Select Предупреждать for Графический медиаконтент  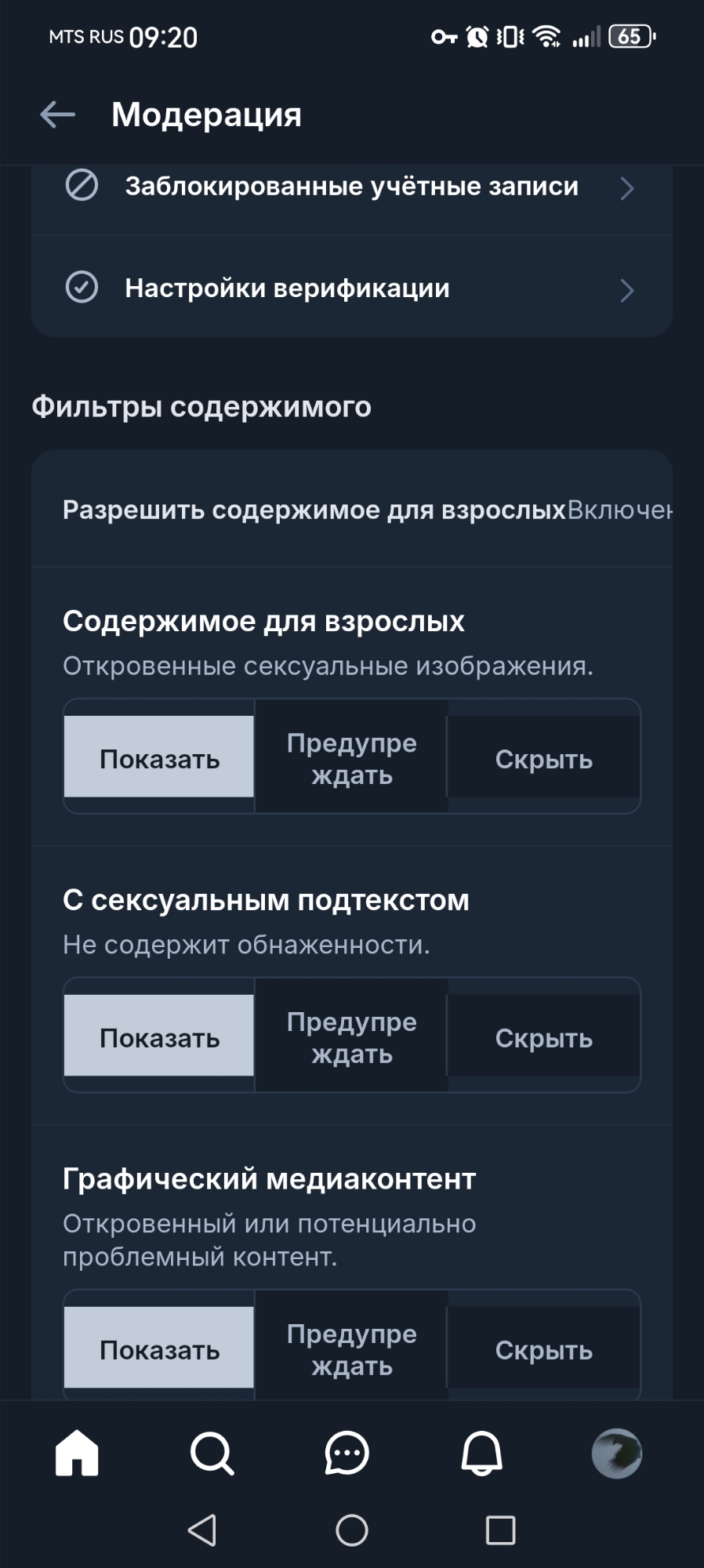(351, 1348)
